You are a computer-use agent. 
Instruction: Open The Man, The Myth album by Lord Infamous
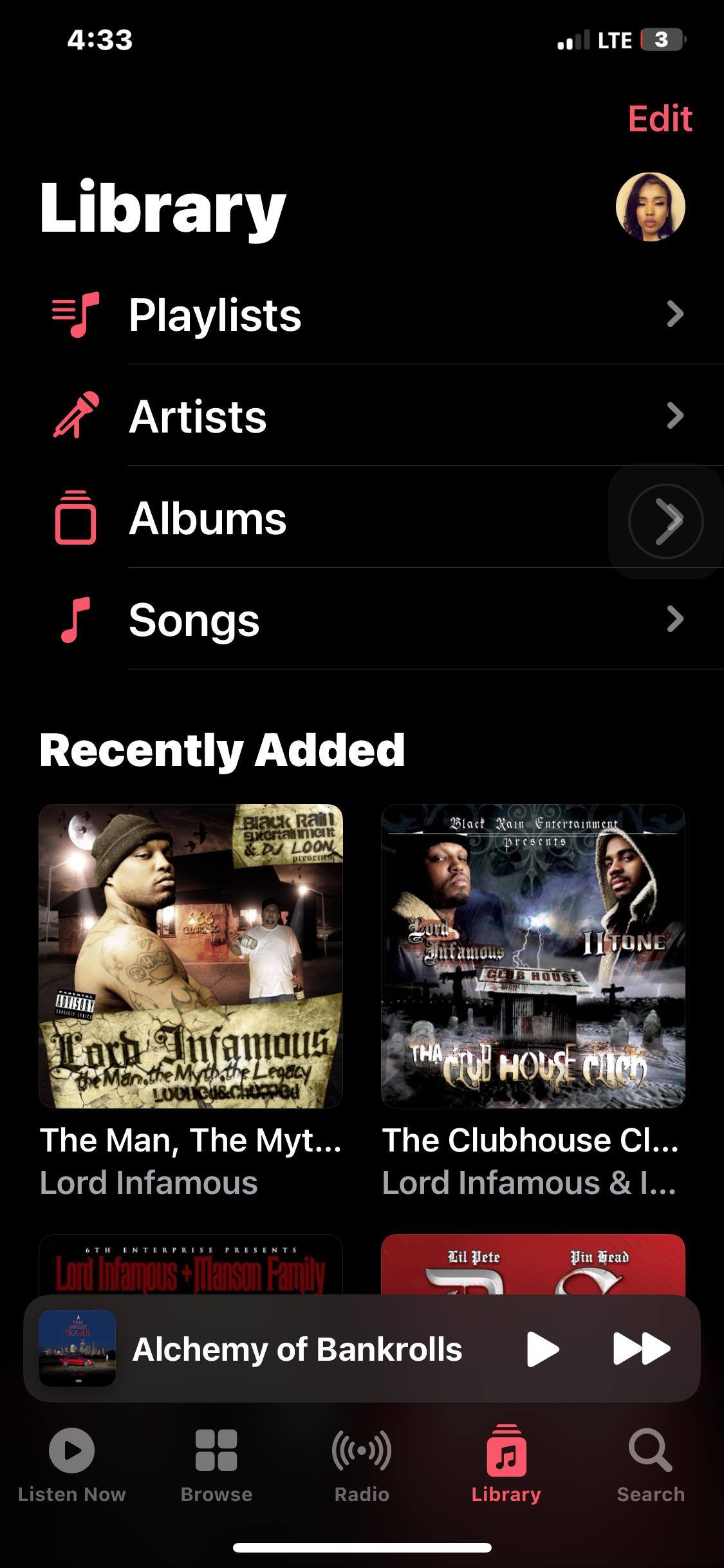(191, 956)
